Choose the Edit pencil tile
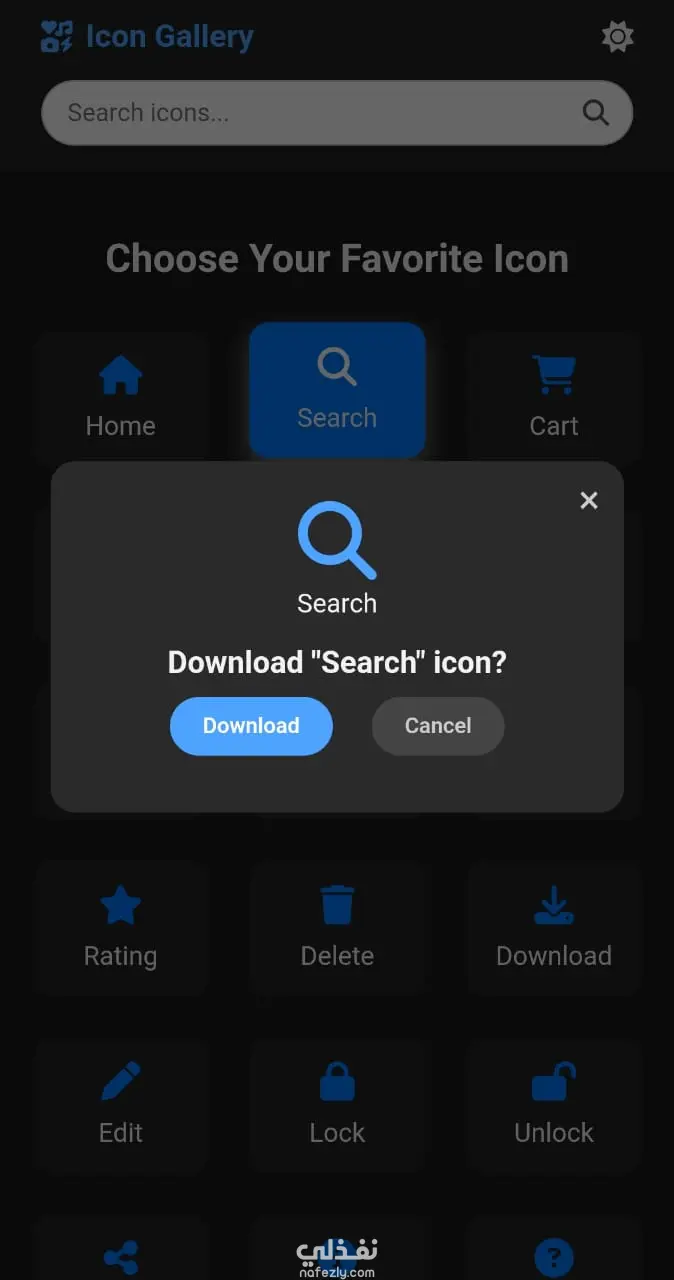This screenshot has width=674, height=1280. coord(121,1104)
